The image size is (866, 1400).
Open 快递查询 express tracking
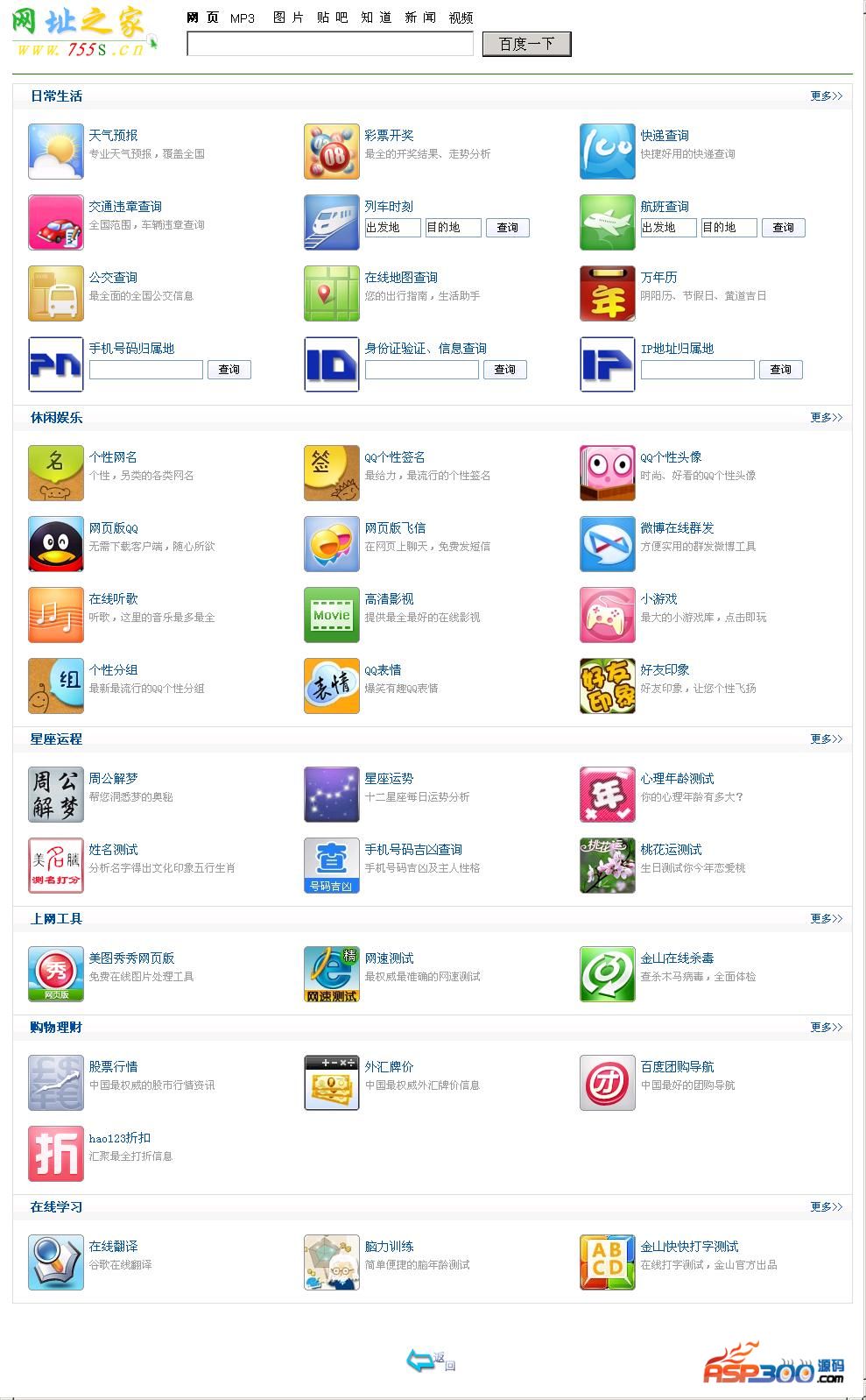pyautogui.click(x=664, y=136)
